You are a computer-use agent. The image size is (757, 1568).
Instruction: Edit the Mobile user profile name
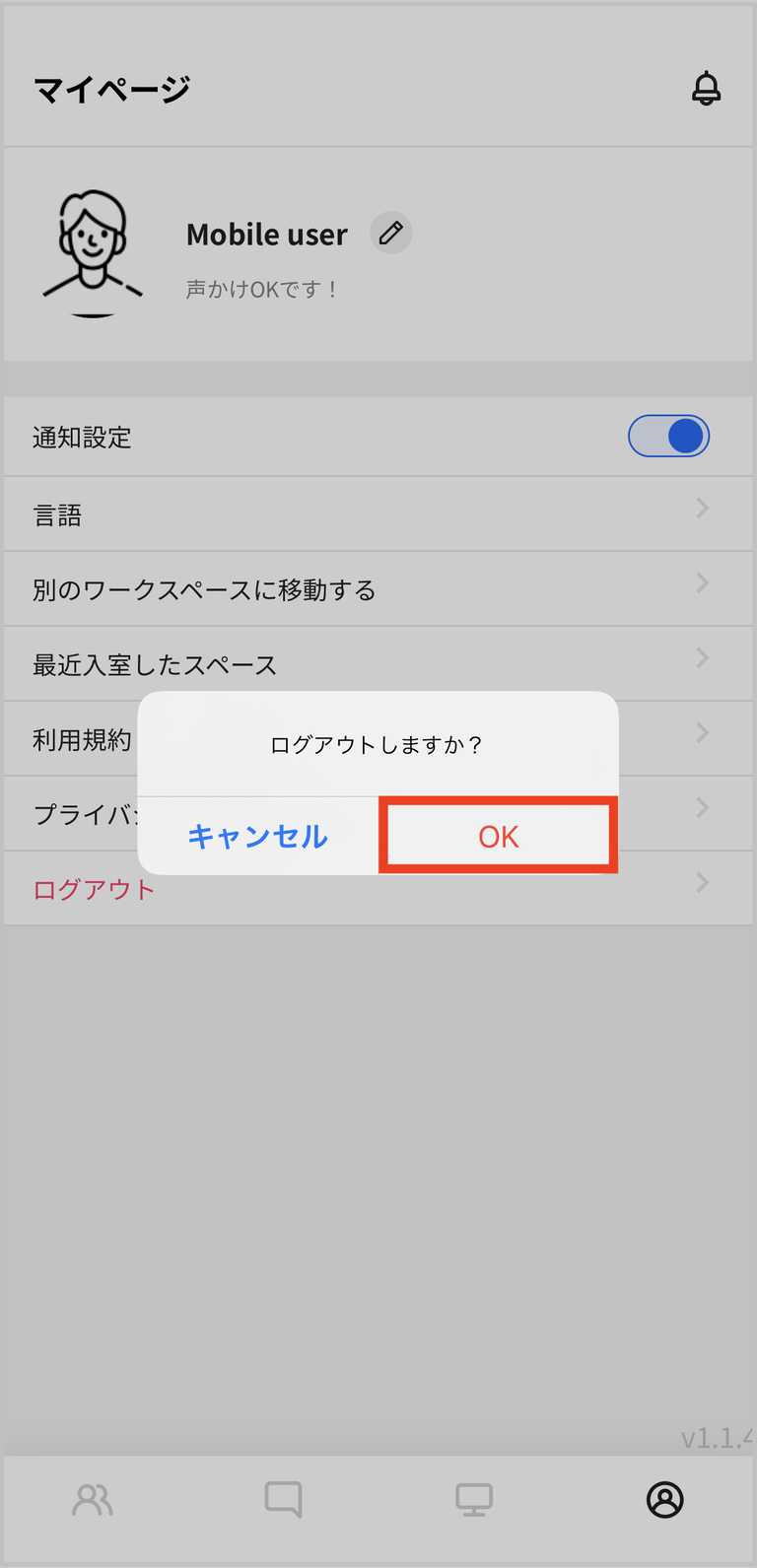(x=391, y=234)
